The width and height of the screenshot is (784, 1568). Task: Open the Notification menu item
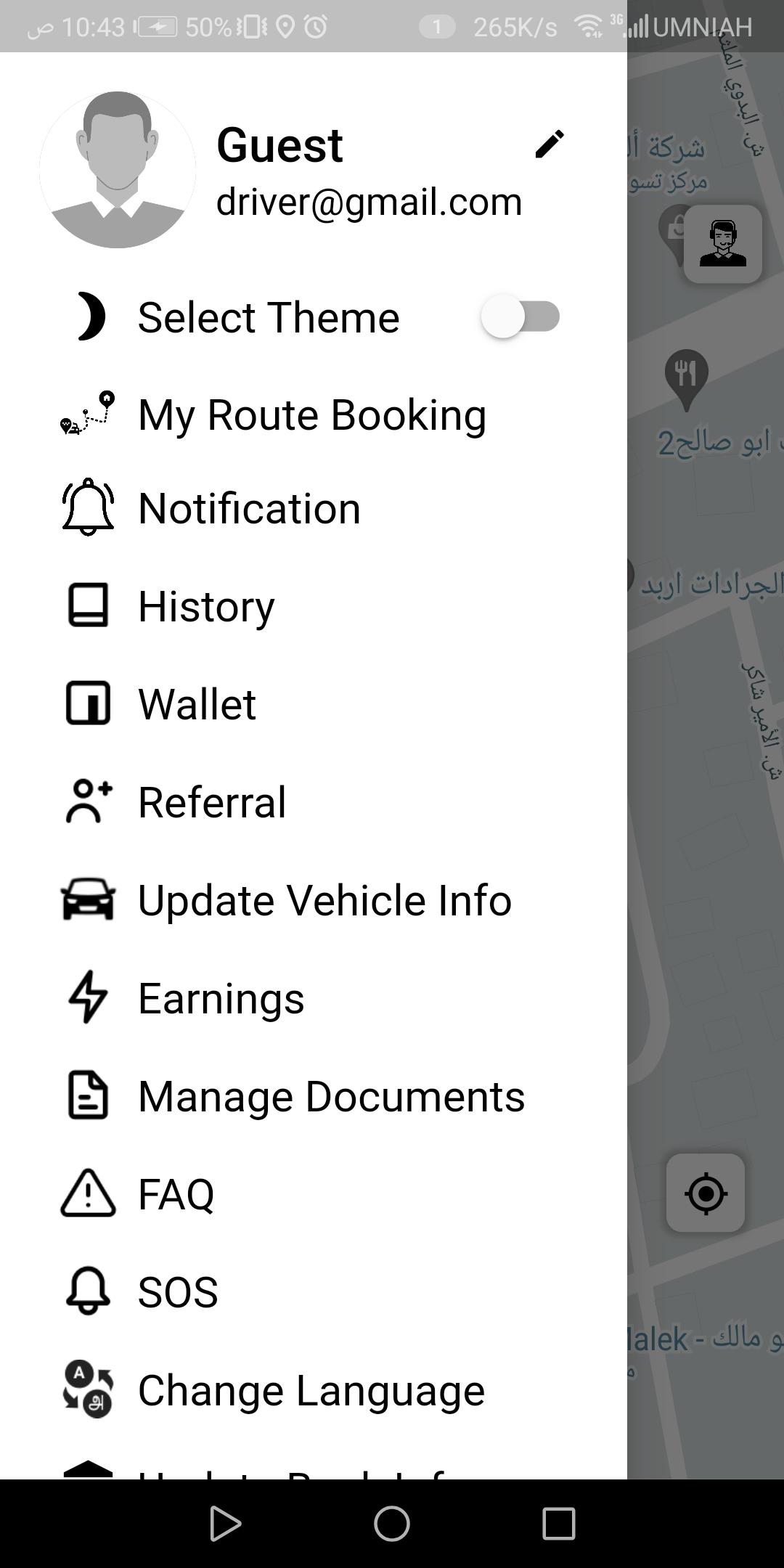pyautogui.click(x=314, y=508)
